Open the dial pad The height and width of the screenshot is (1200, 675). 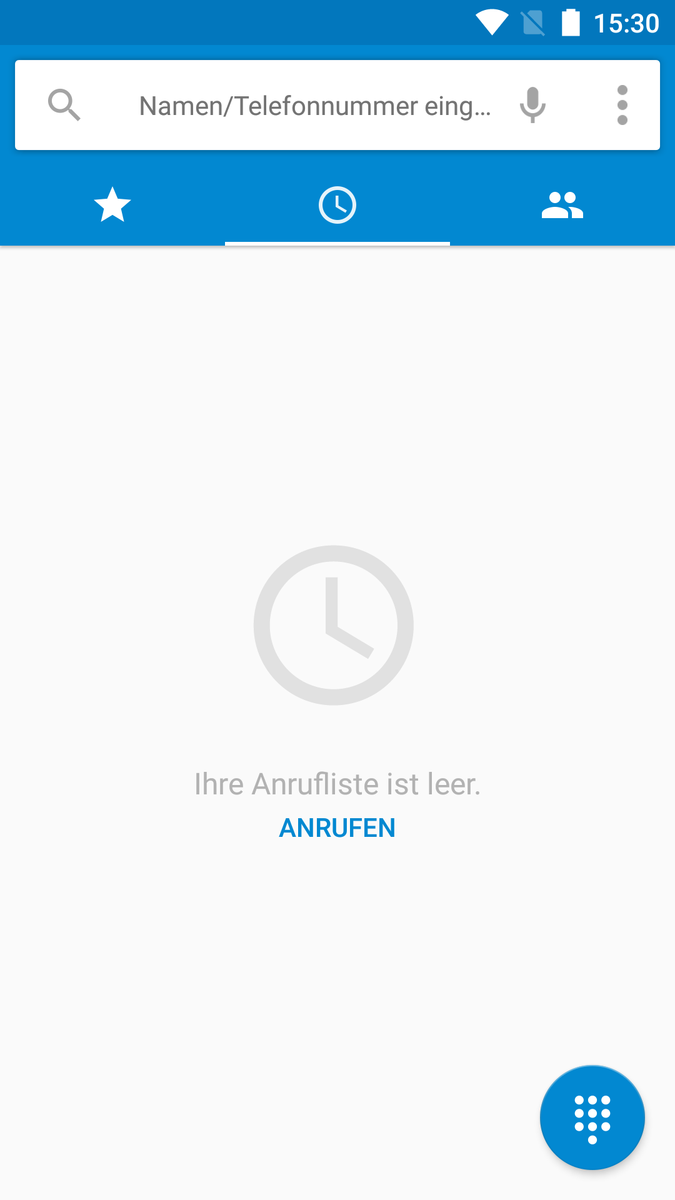(x=592, y=1117)
